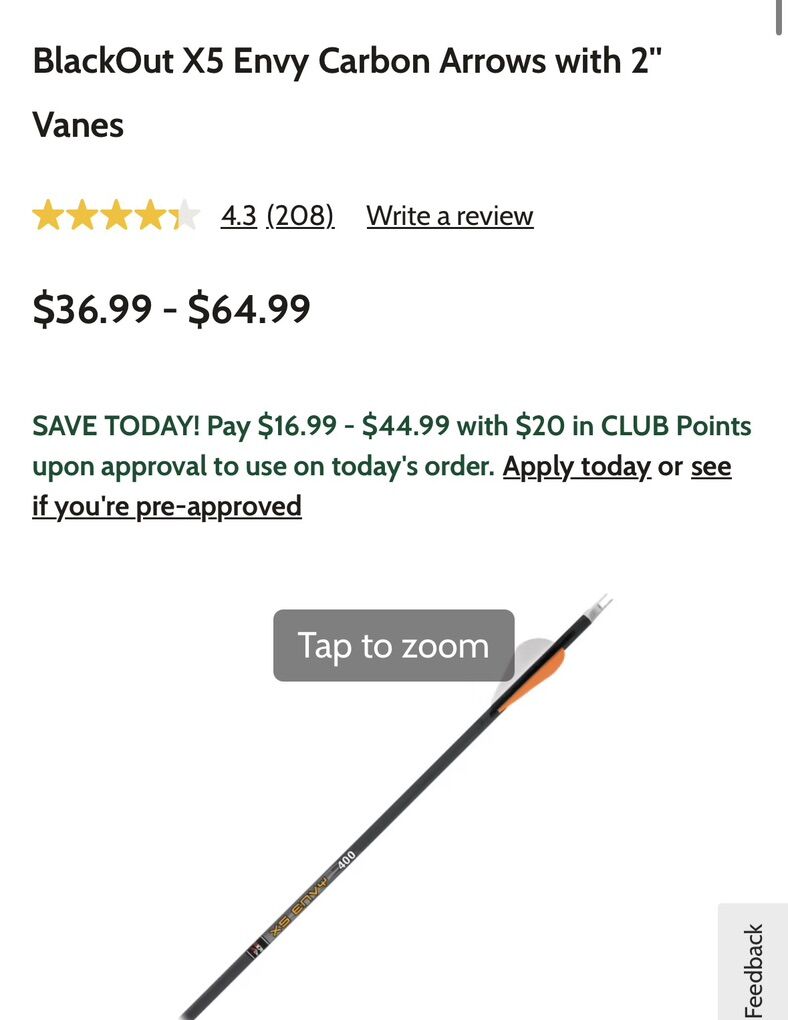
Task: Tap the arrow image to zoom
Action: 394,800
